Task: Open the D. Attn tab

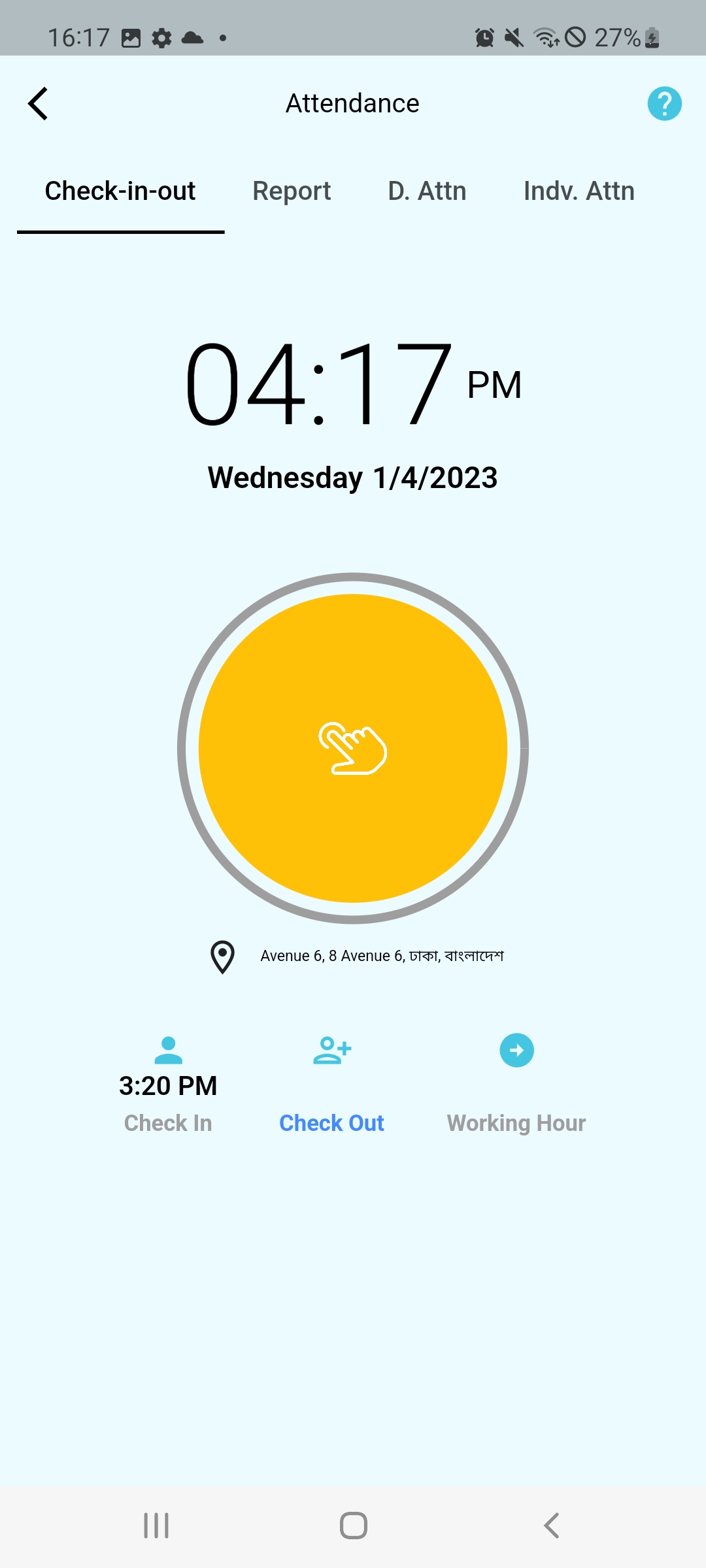Action: (x=427, y=191)
